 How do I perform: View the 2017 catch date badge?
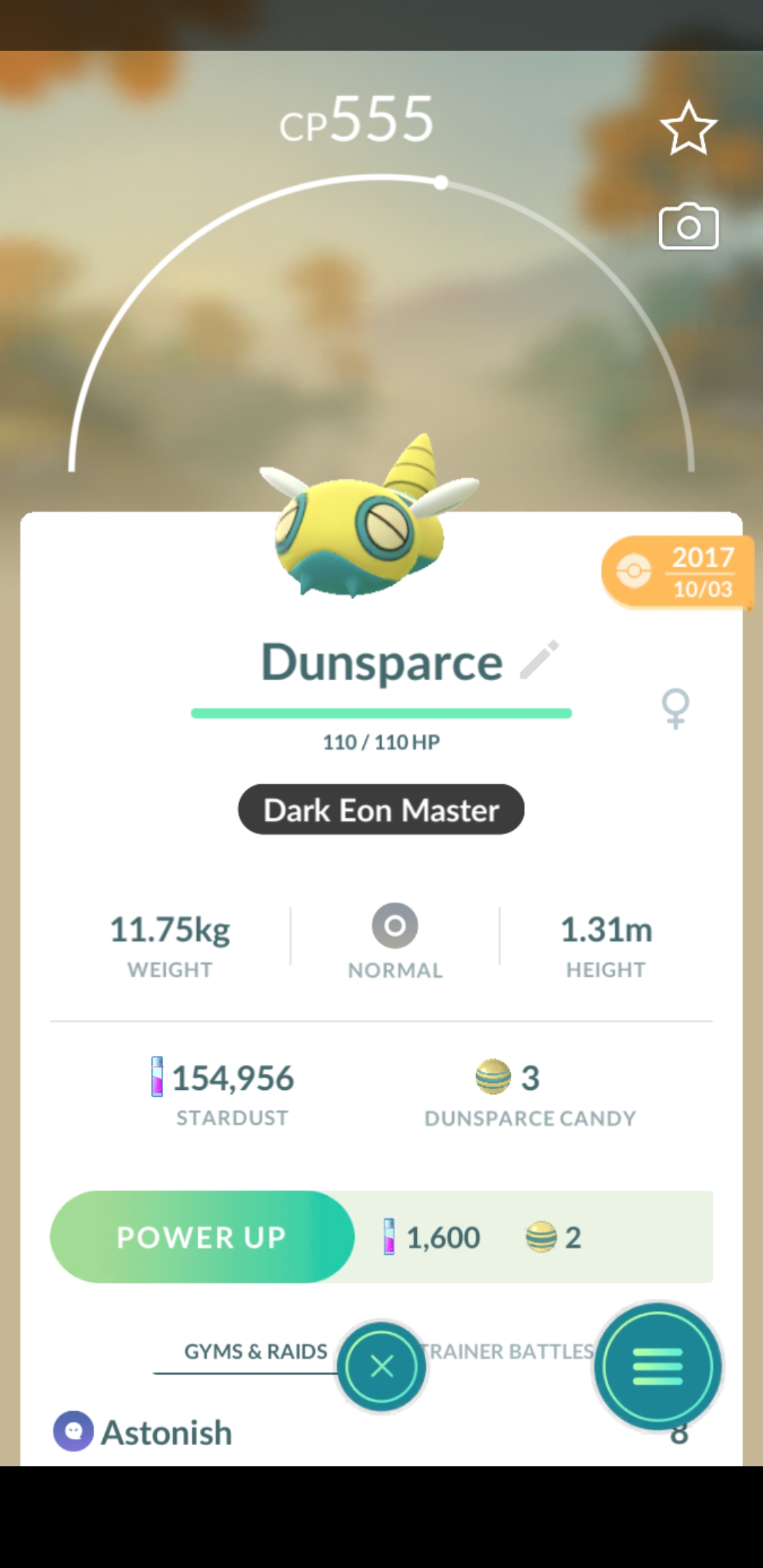pyautogui.click(x=677, y=571)
